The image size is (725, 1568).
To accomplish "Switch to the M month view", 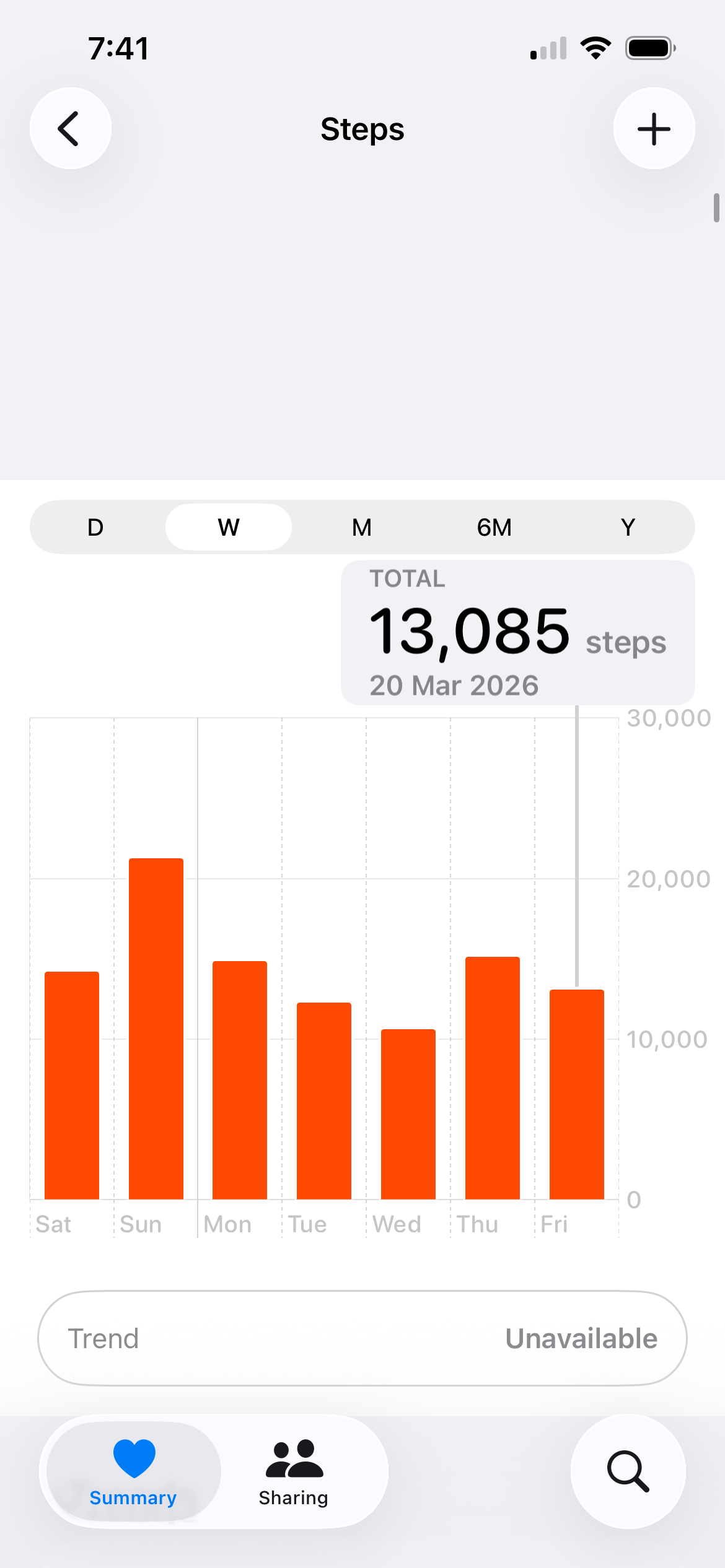I will [x=362, y=528].
